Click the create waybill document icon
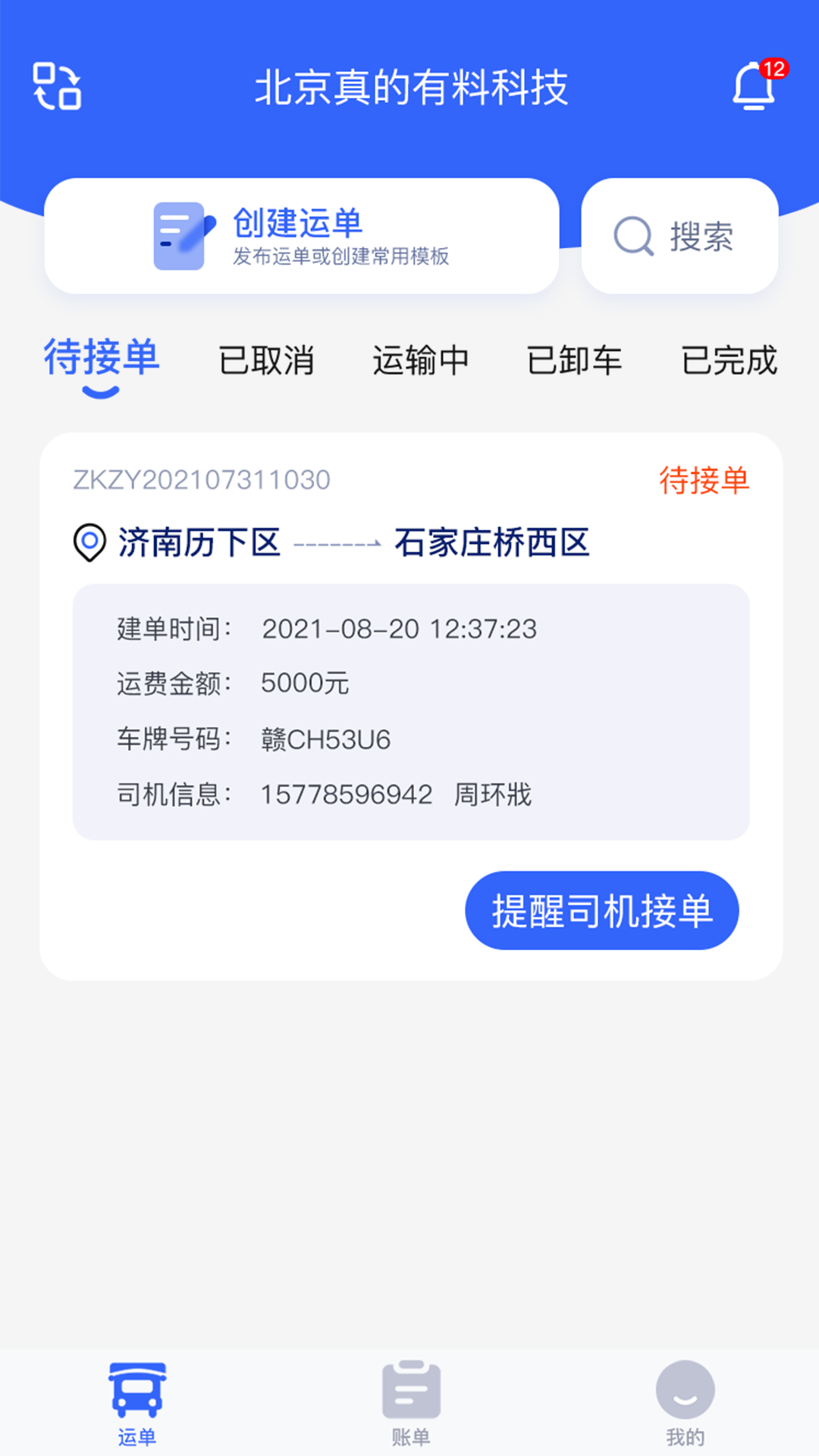This screenshot has width=819, height=1456. 180,237
